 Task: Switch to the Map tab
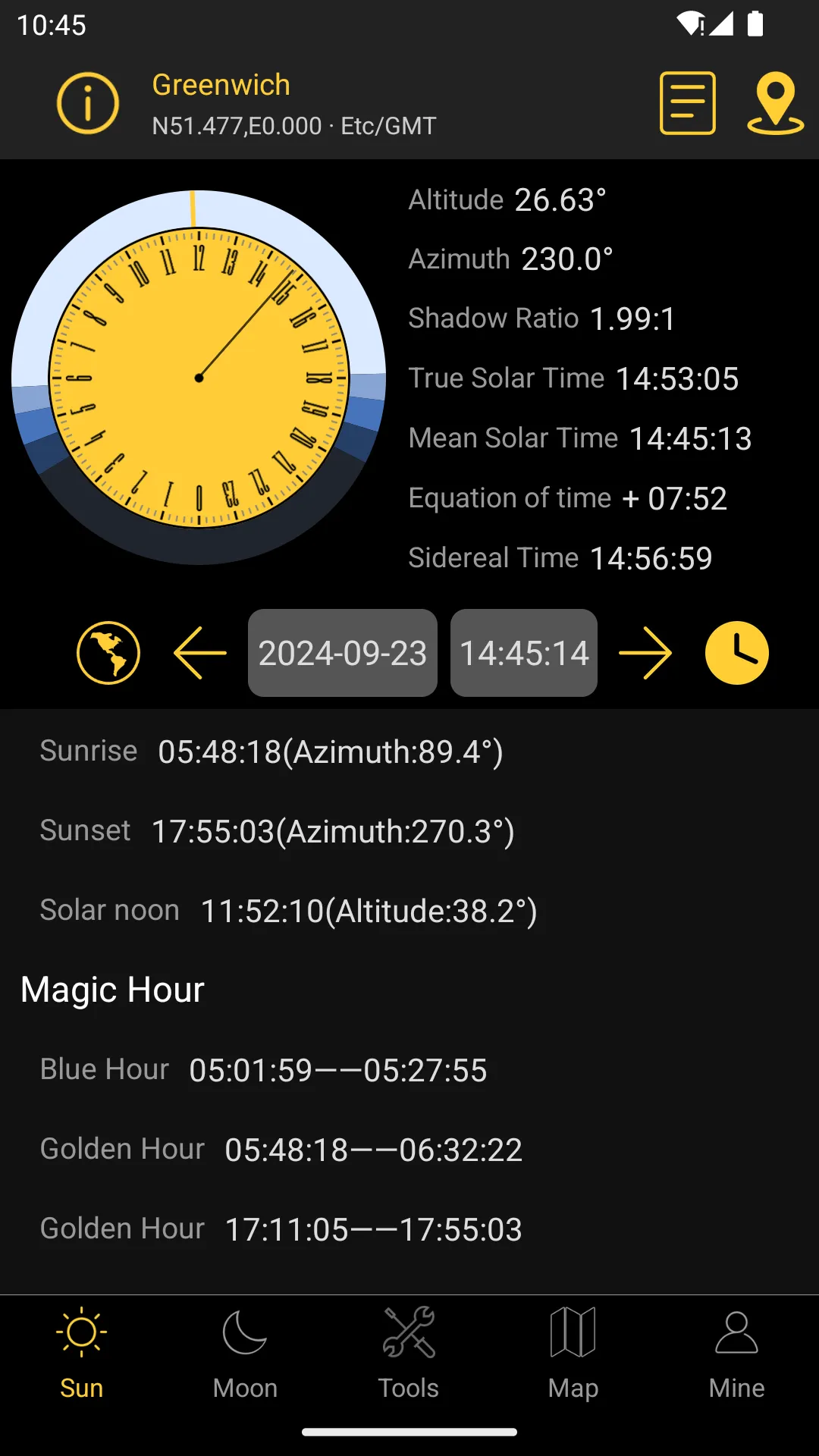(573, 1354)
